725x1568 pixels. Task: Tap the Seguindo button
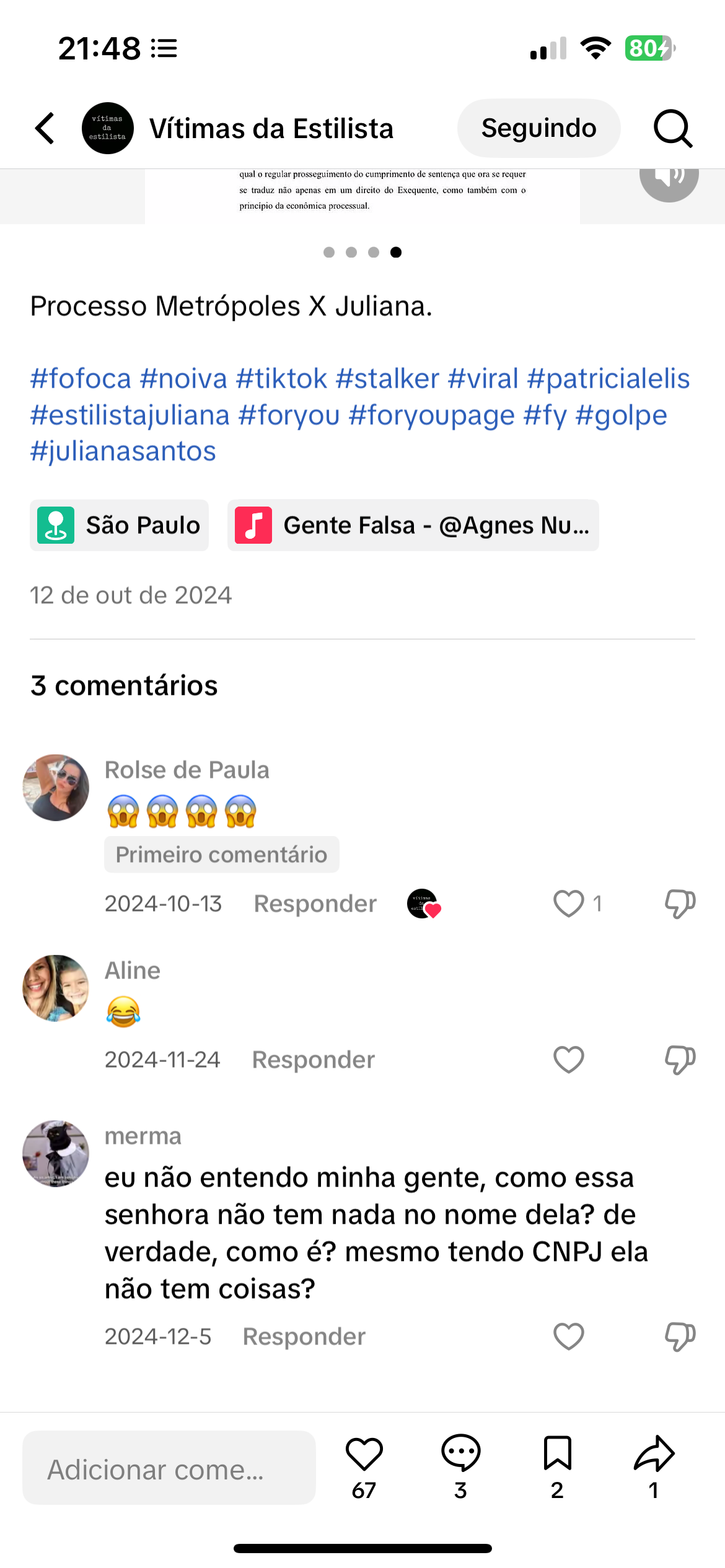[538, 128]
